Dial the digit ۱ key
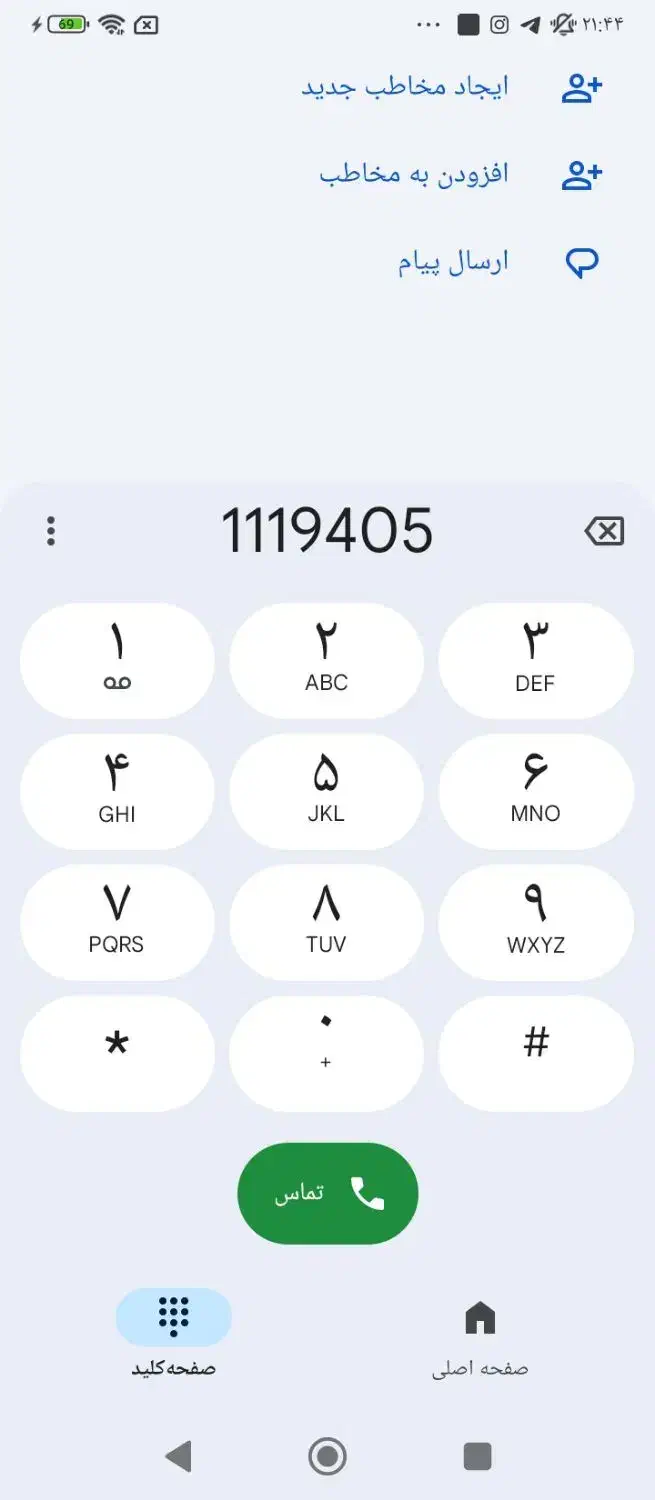 coord(117,660)
